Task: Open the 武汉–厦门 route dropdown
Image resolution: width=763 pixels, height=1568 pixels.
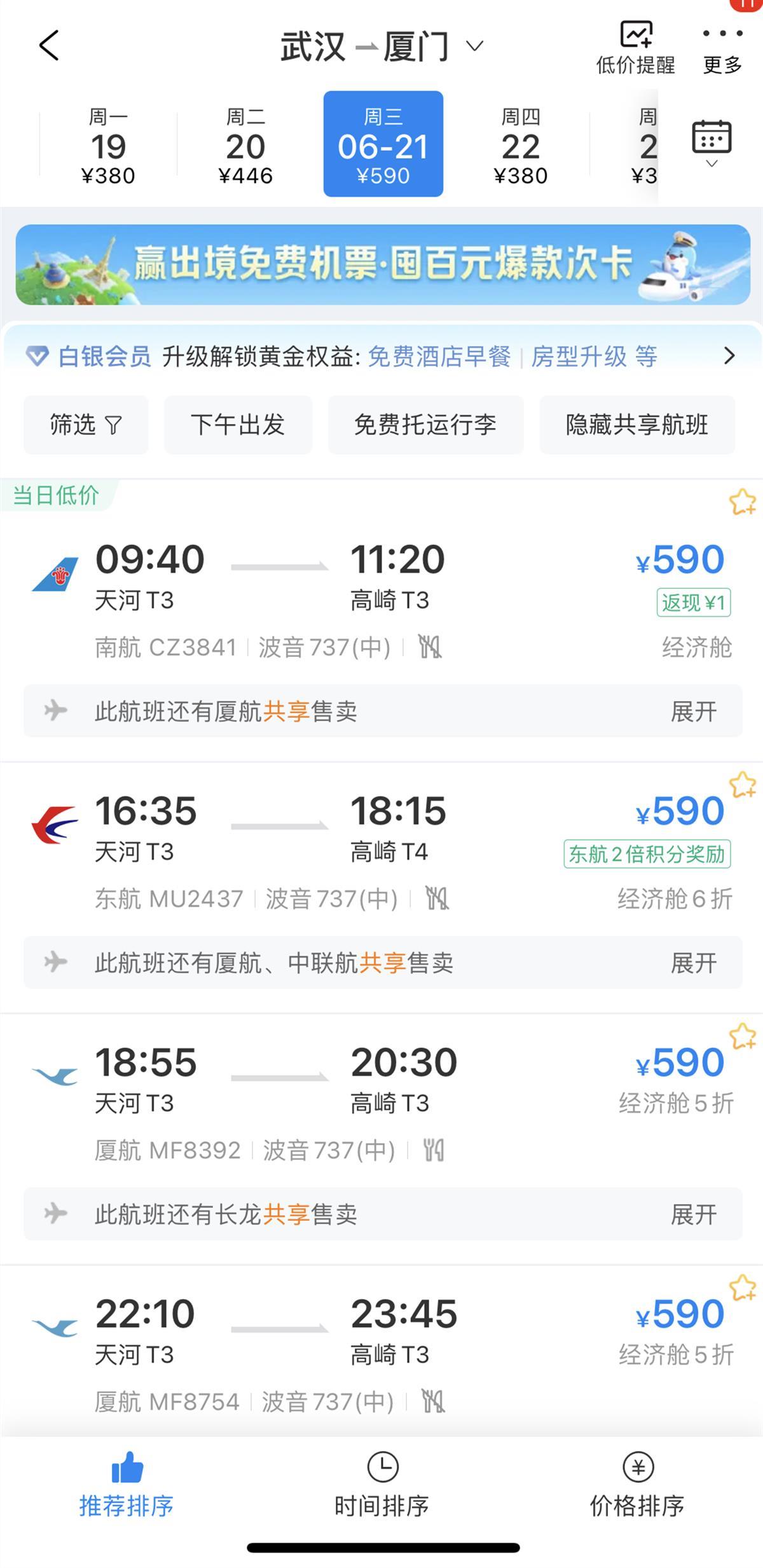Action: pos(382,46)
